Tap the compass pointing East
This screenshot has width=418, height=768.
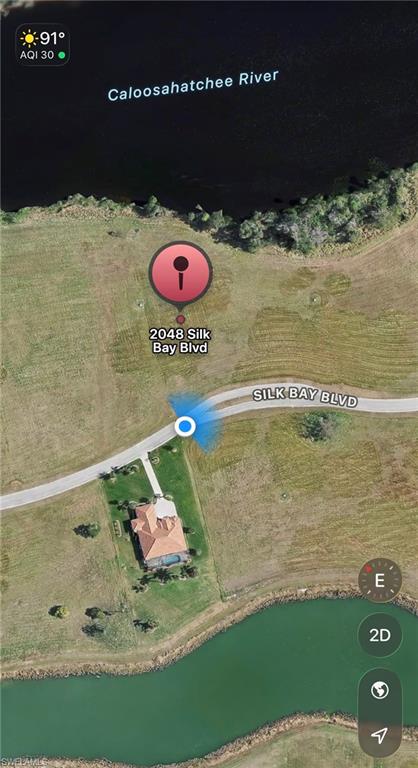click(380, 580)
